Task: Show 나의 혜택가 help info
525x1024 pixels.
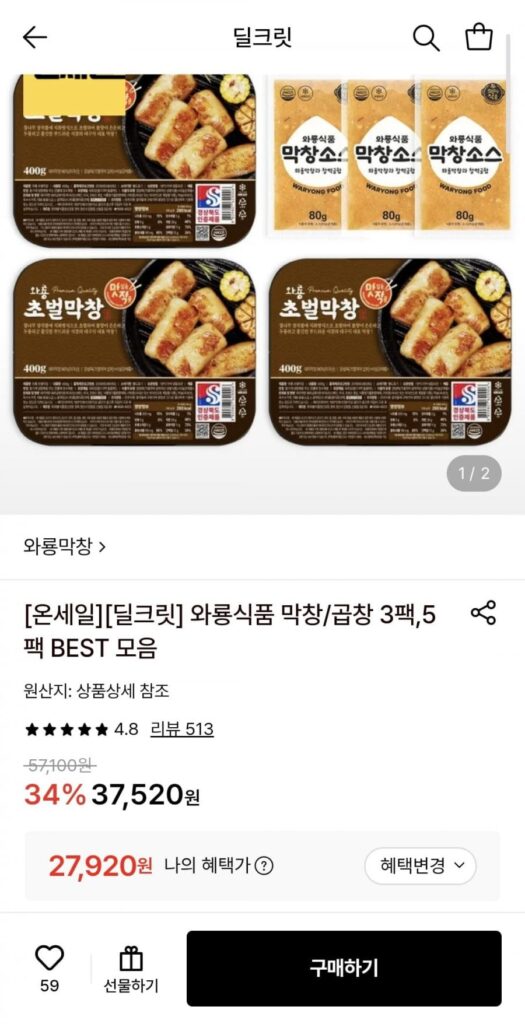Action: (x=263, y=867)
